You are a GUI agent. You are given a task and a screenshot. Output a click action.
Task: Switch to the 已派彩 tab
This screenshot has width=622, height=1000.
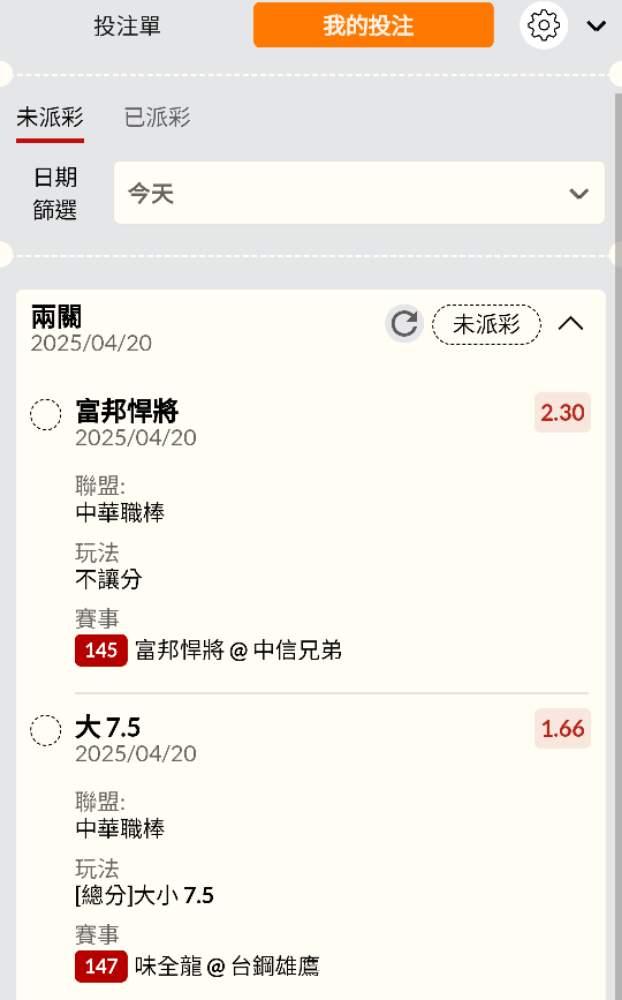157,118
